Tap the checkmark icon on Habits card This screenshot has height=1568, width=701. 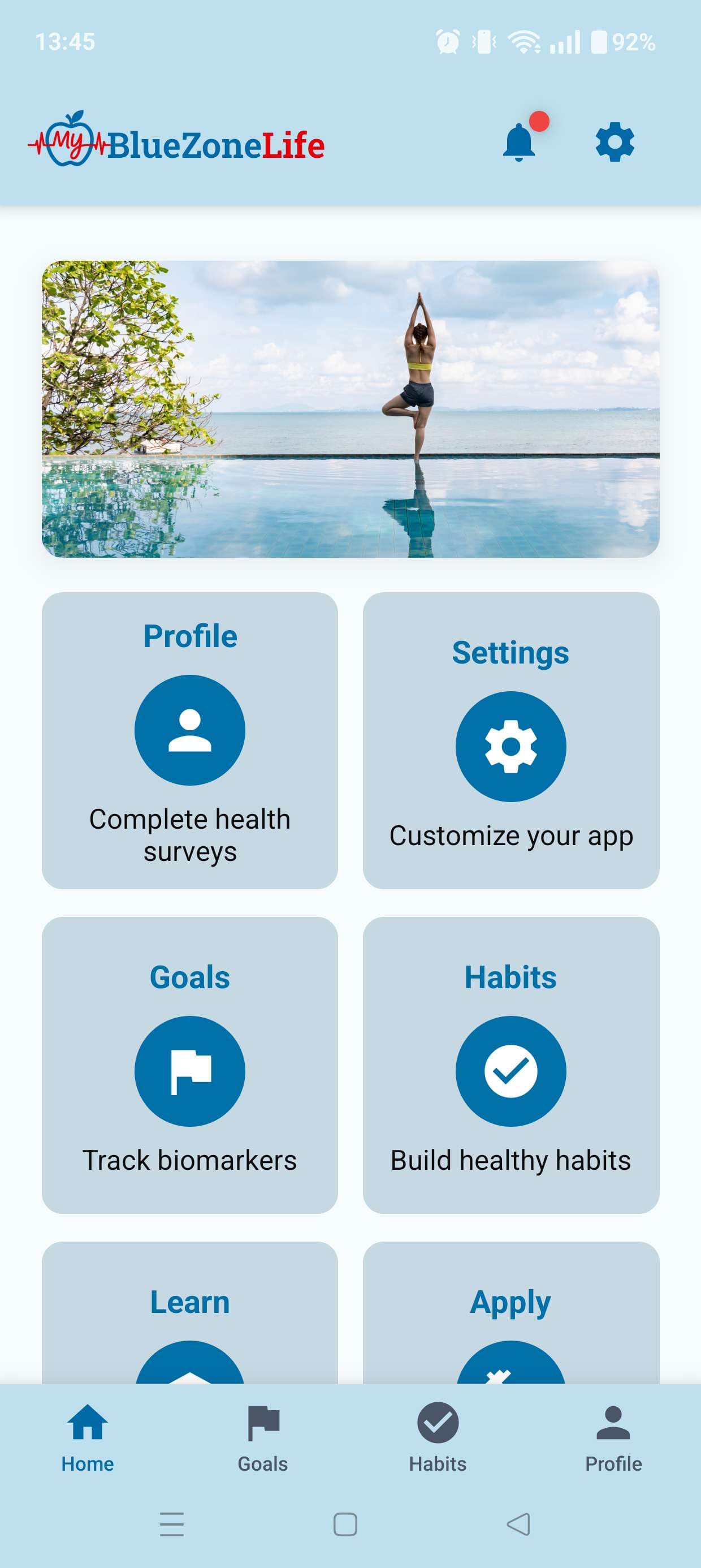(511, 1071)
